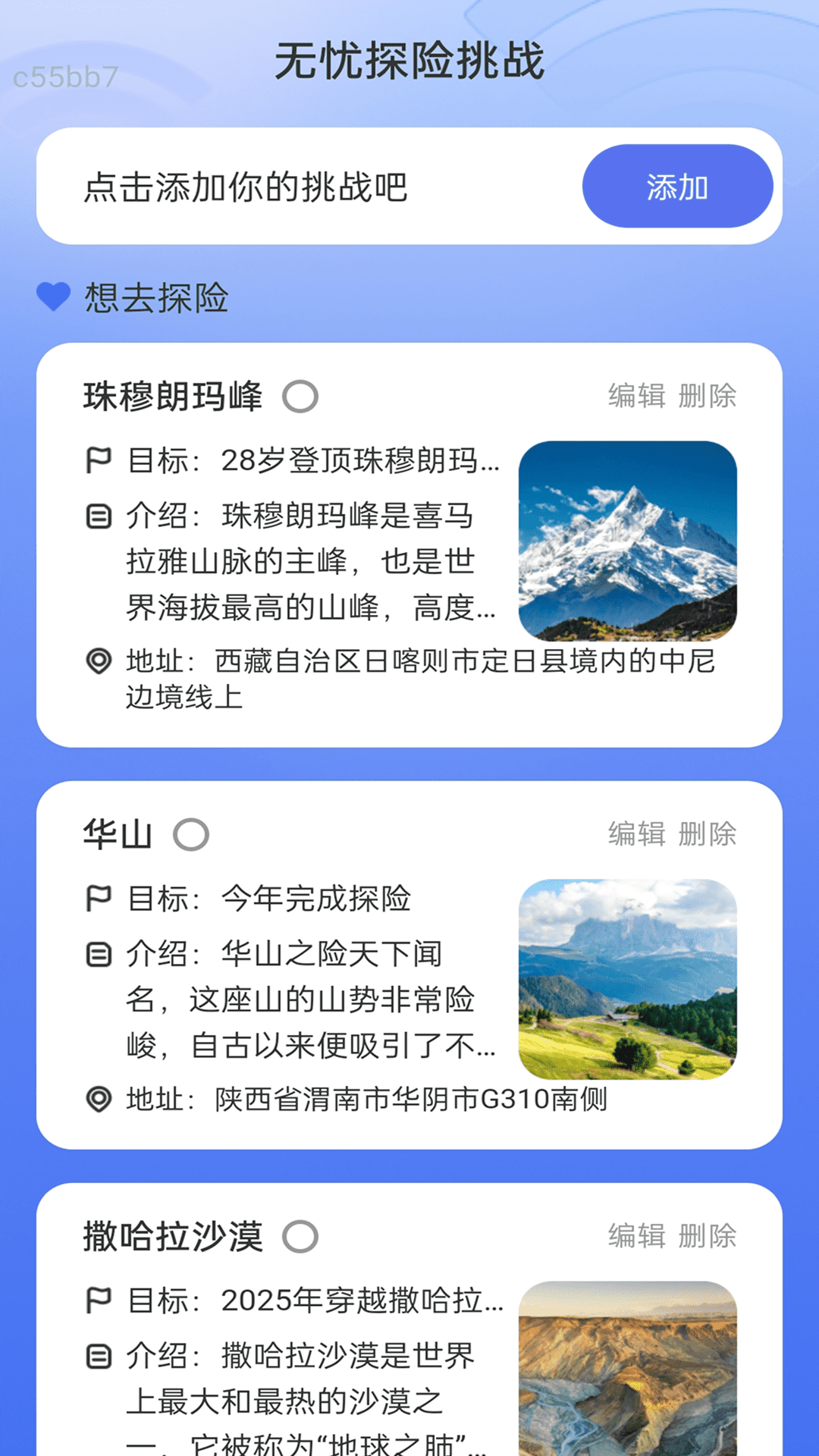Toggle the completion circle next to 撒哈拉沙漠
This screenshot has height=1456, width=819.
pyautogui.click(x=303, y=1236)
